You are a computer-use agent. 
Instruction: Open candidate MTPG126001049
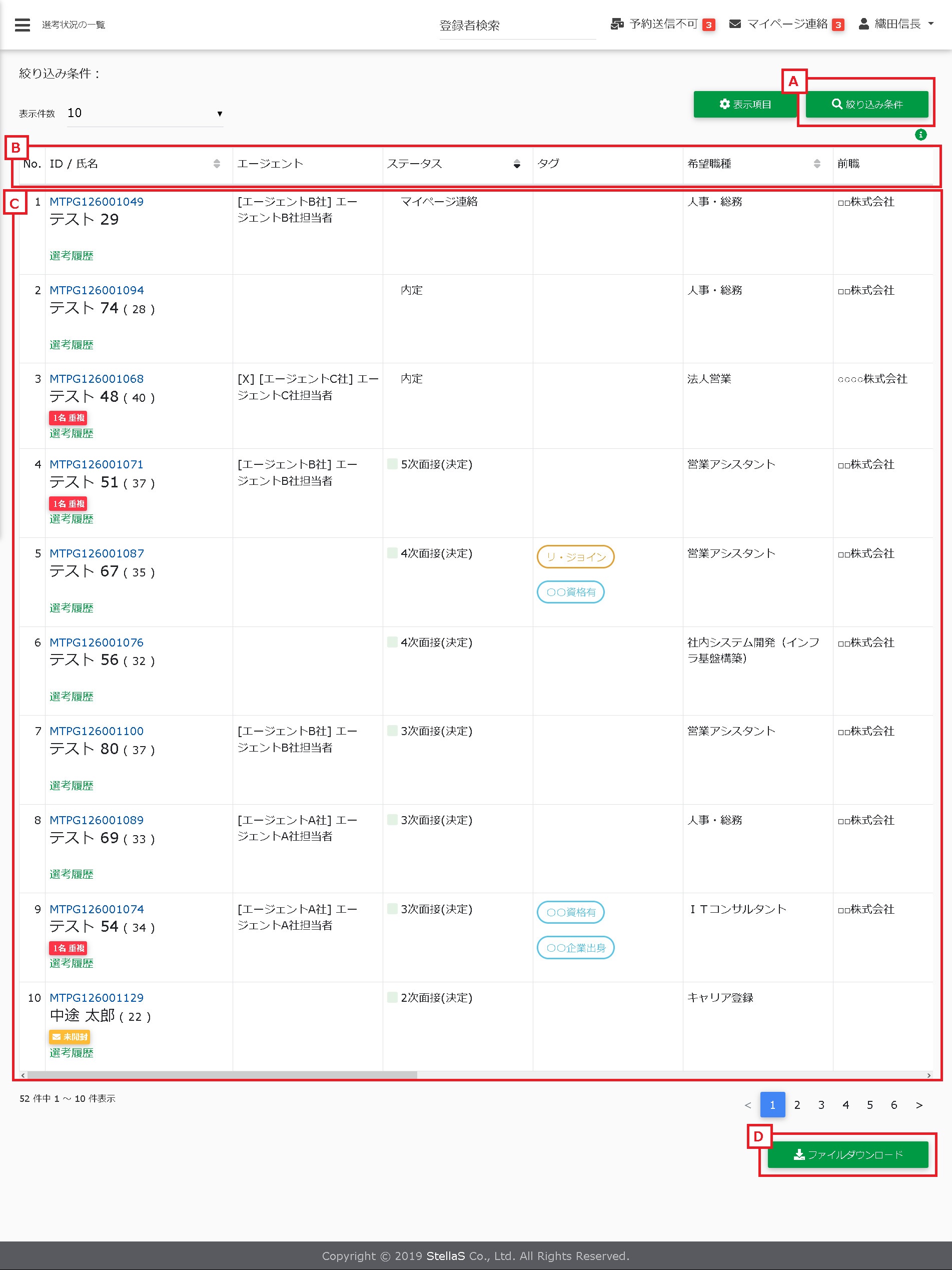point(97,202)
